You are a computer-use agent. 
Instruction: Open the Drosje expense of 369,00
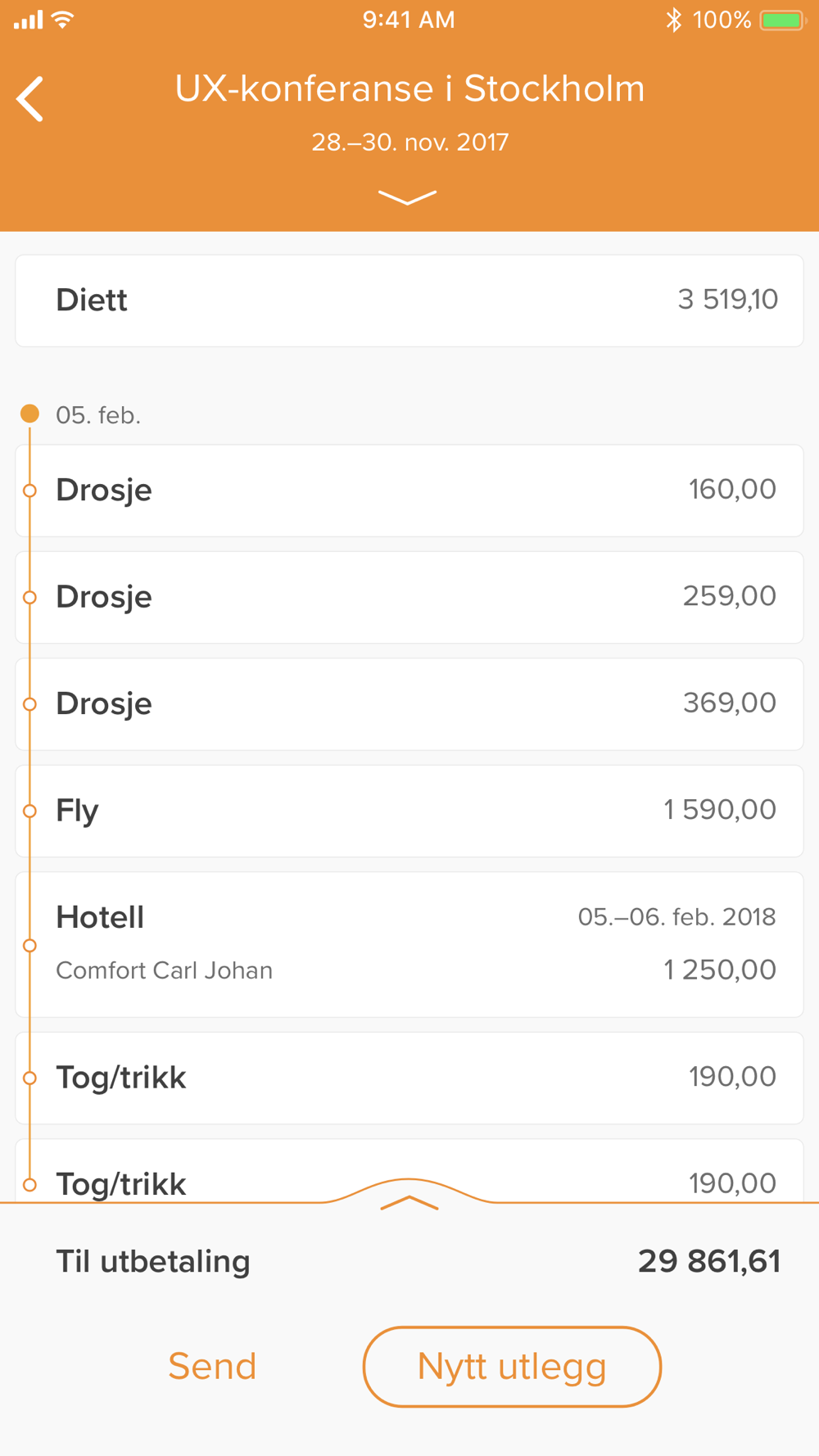click(x=409, y=704)
